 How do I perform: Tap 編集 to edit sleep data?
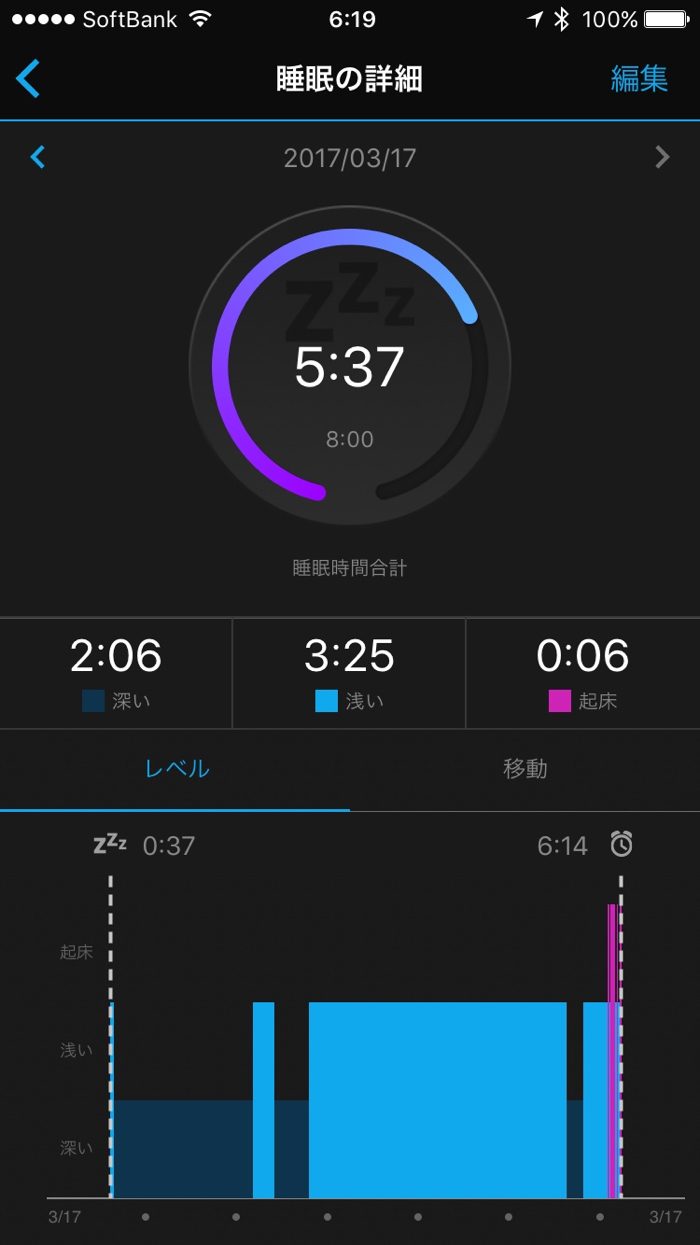coord(639,79)
